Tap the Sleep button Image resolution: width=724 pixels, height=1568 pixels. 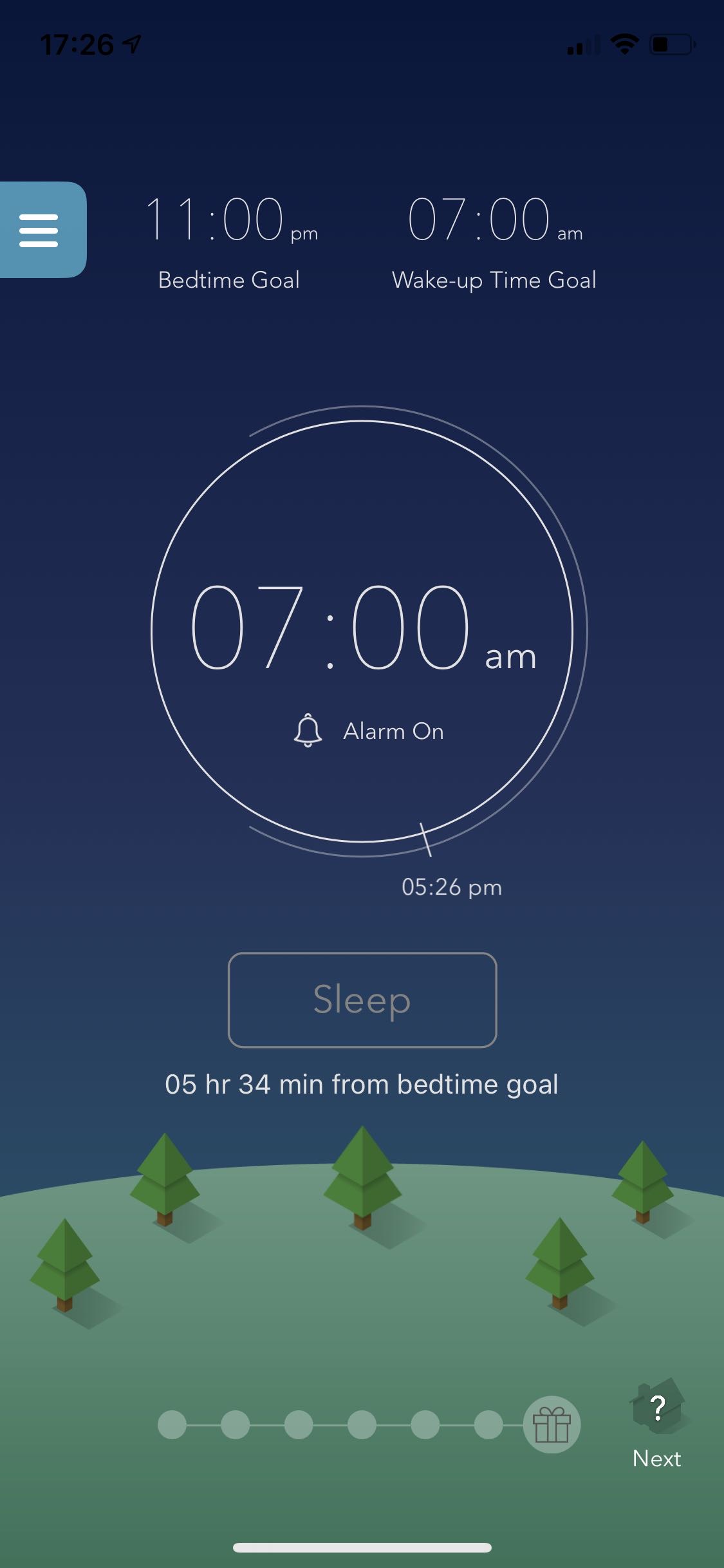[362, 1000]
